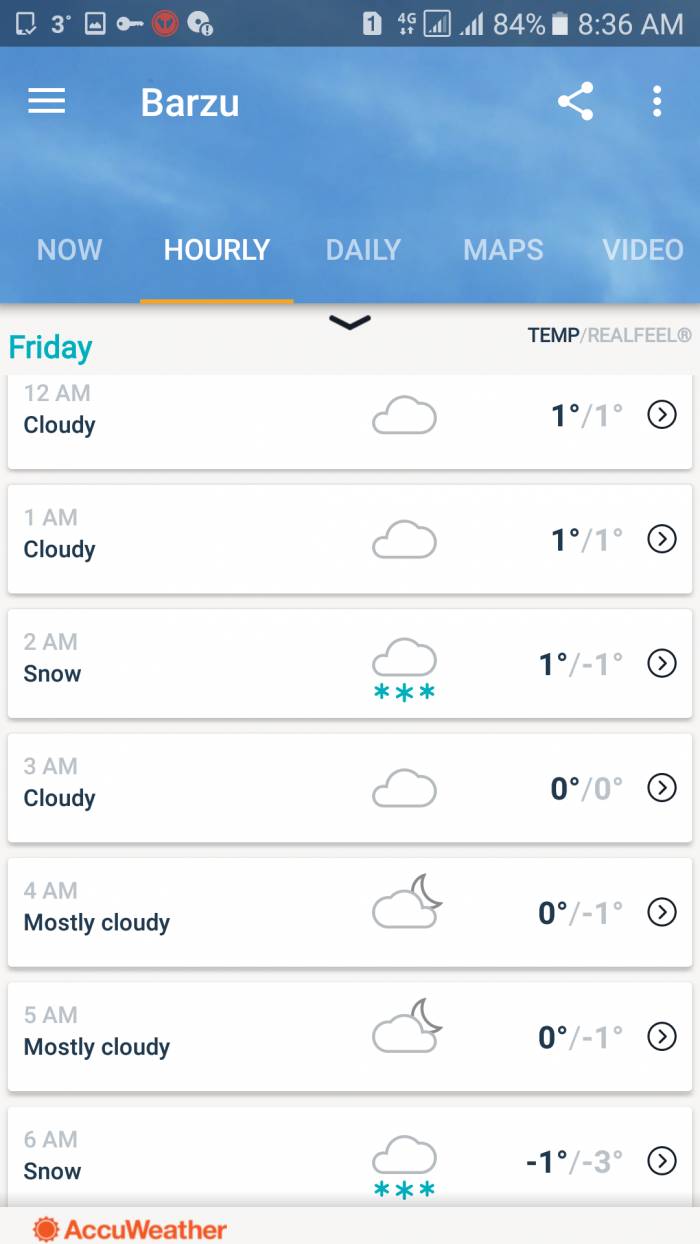700x1244 pixels.
Task: Share the Barzu forecast
Action: (575, 102)
